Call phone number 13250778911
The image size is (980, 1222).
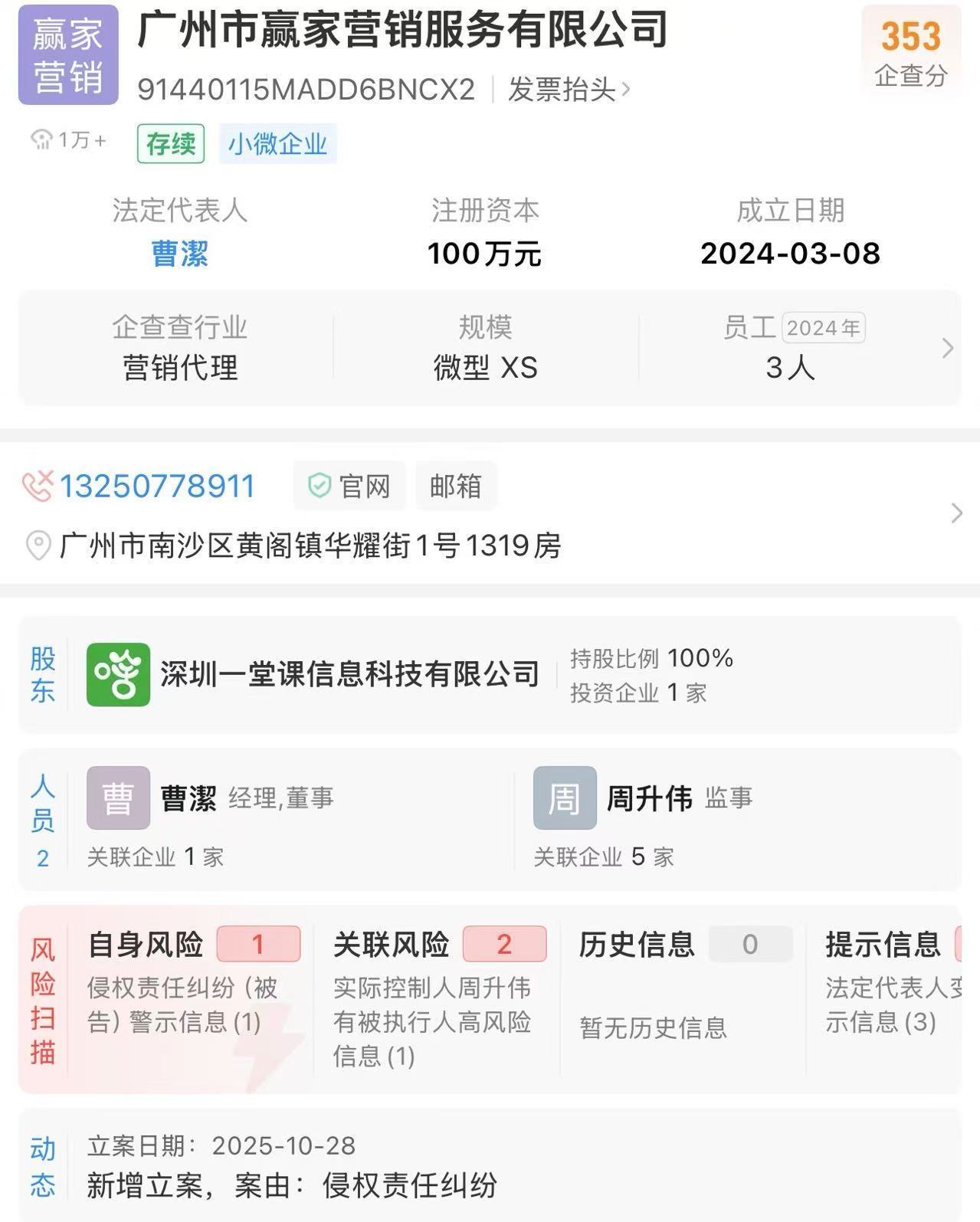[156, 487]
